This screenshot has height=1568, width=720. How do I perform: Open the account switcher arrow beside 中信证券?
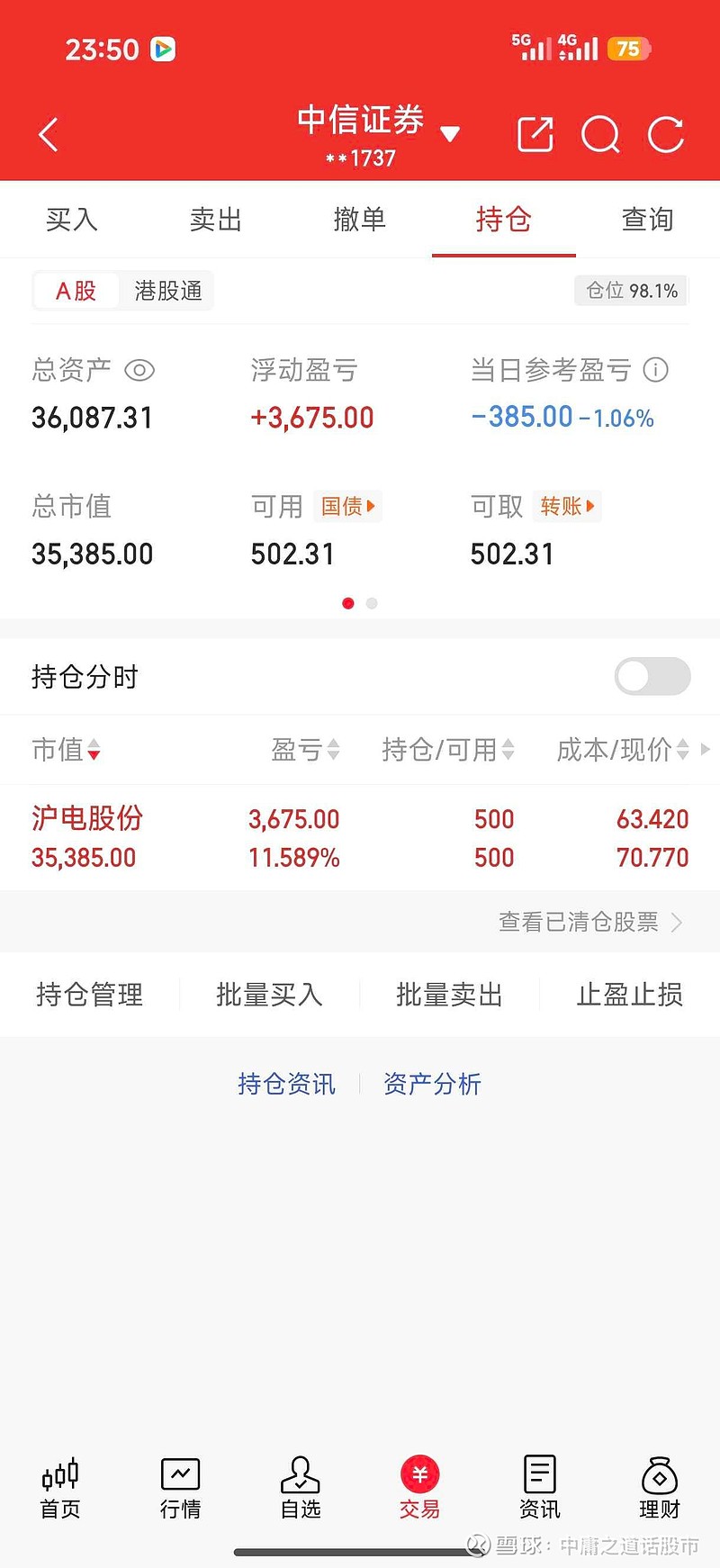(452, 133)
